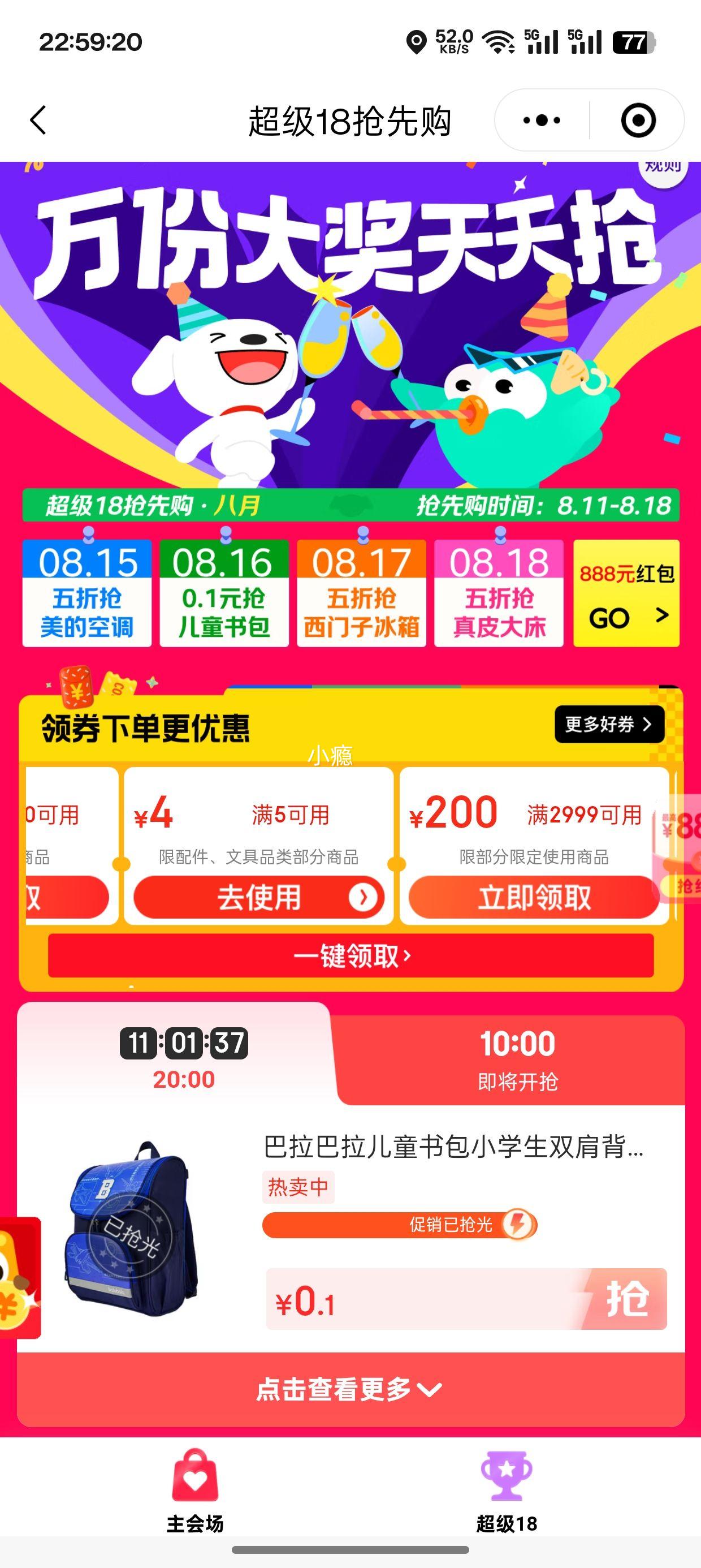
Task: Open 巴拉巴拉儿童书包 product card
Action: (453, 1147)
